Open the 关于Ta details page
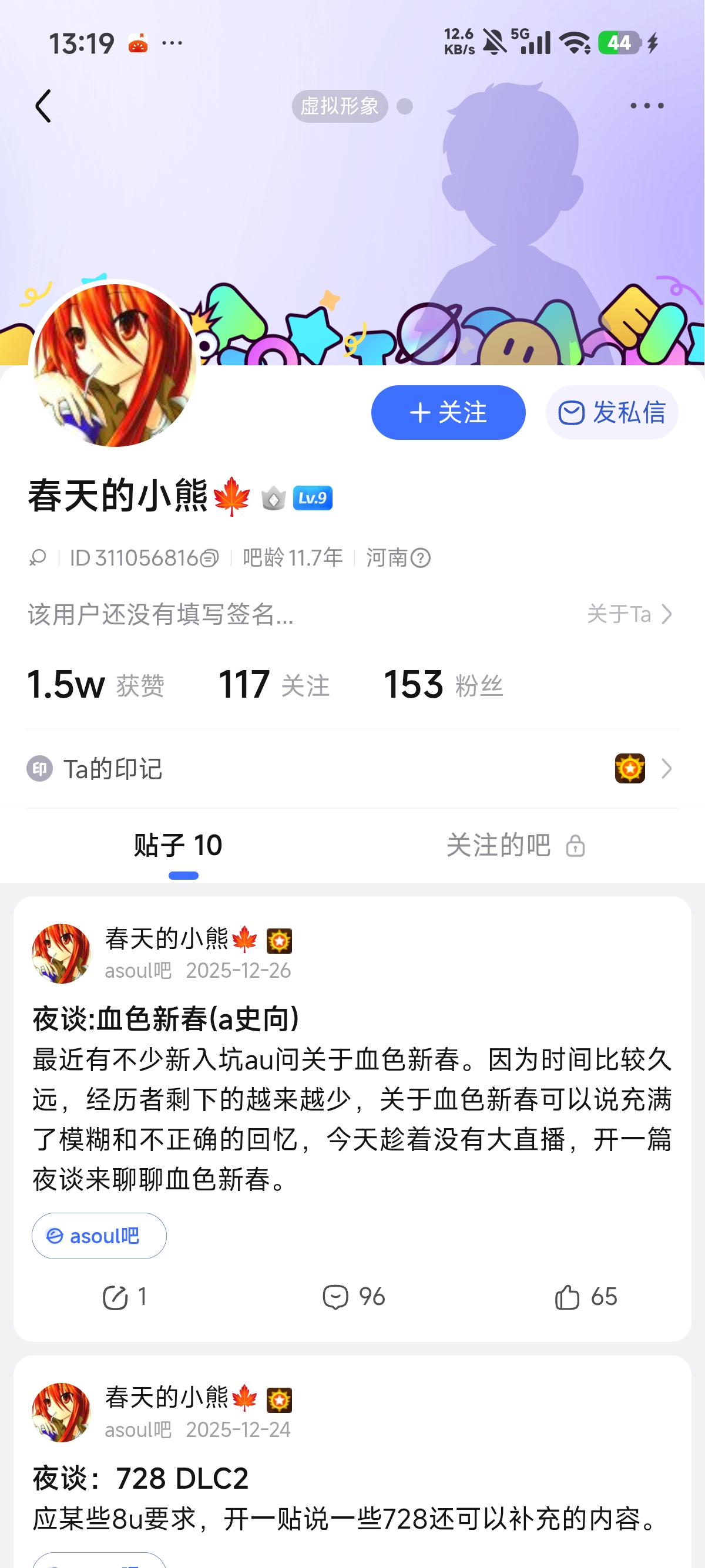 [630, 614]
